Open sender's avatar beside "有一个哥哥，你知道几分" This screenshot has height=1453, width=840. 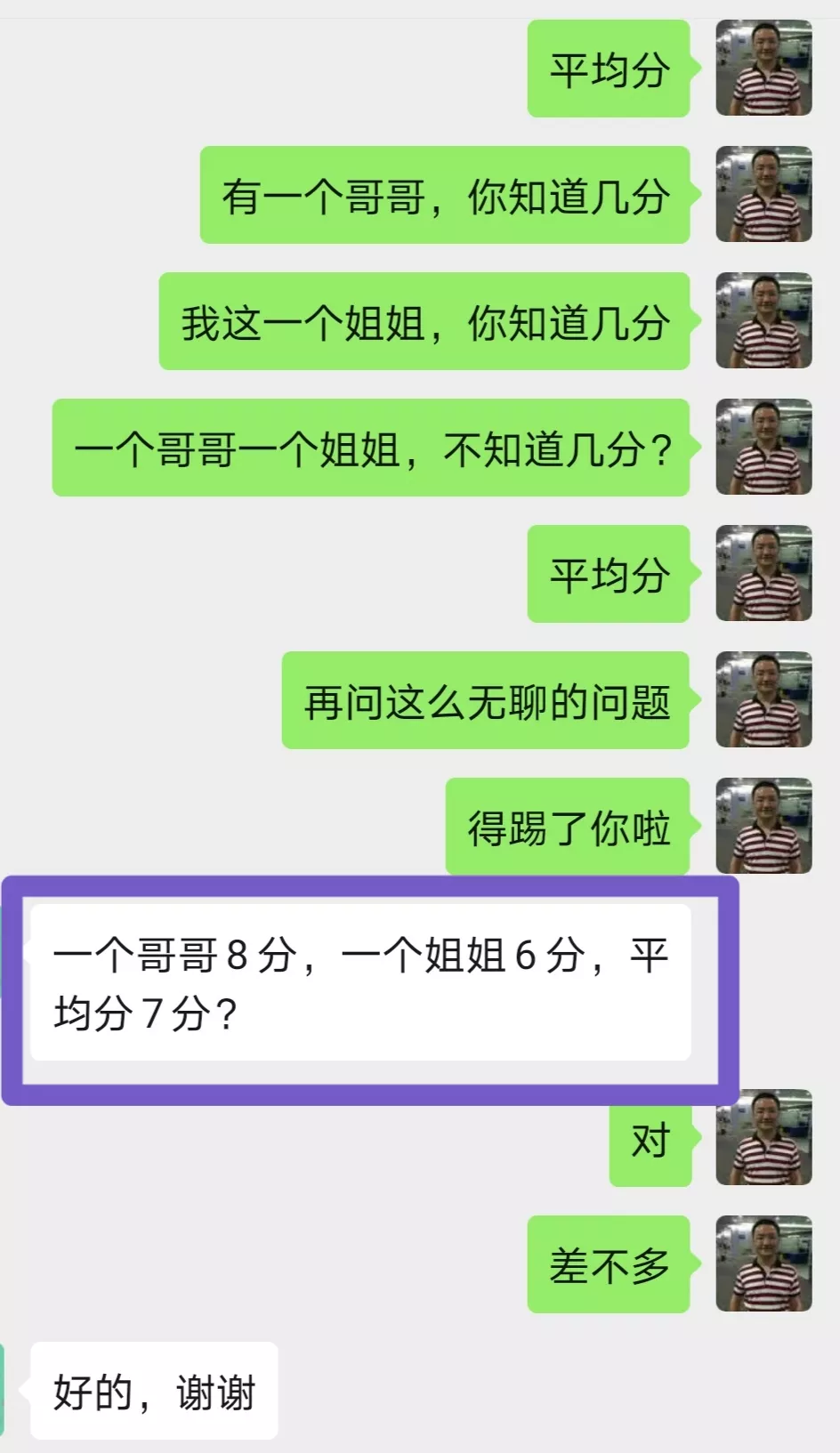(763, 194)
